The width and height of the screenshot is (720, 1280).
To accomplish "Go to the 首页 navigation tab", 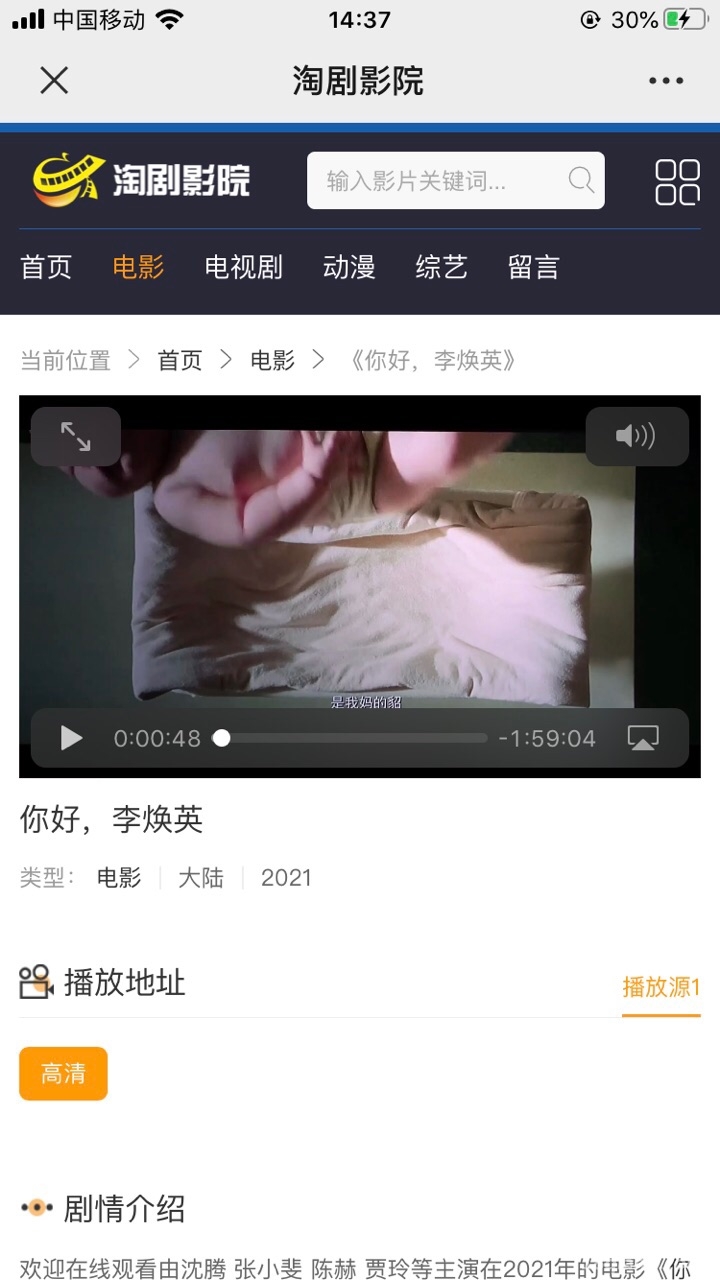I will click(x=46, y=267).
